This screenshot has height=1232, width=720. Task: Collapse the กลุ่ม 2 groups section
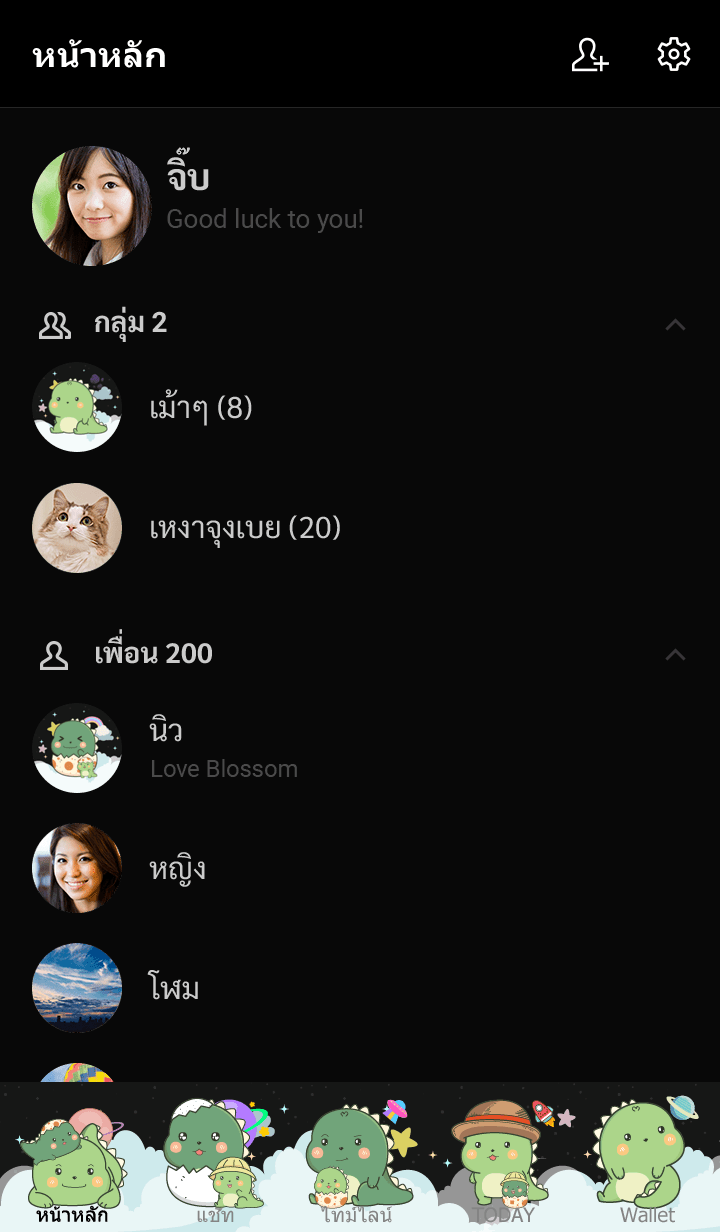click(x=676, y=324)
